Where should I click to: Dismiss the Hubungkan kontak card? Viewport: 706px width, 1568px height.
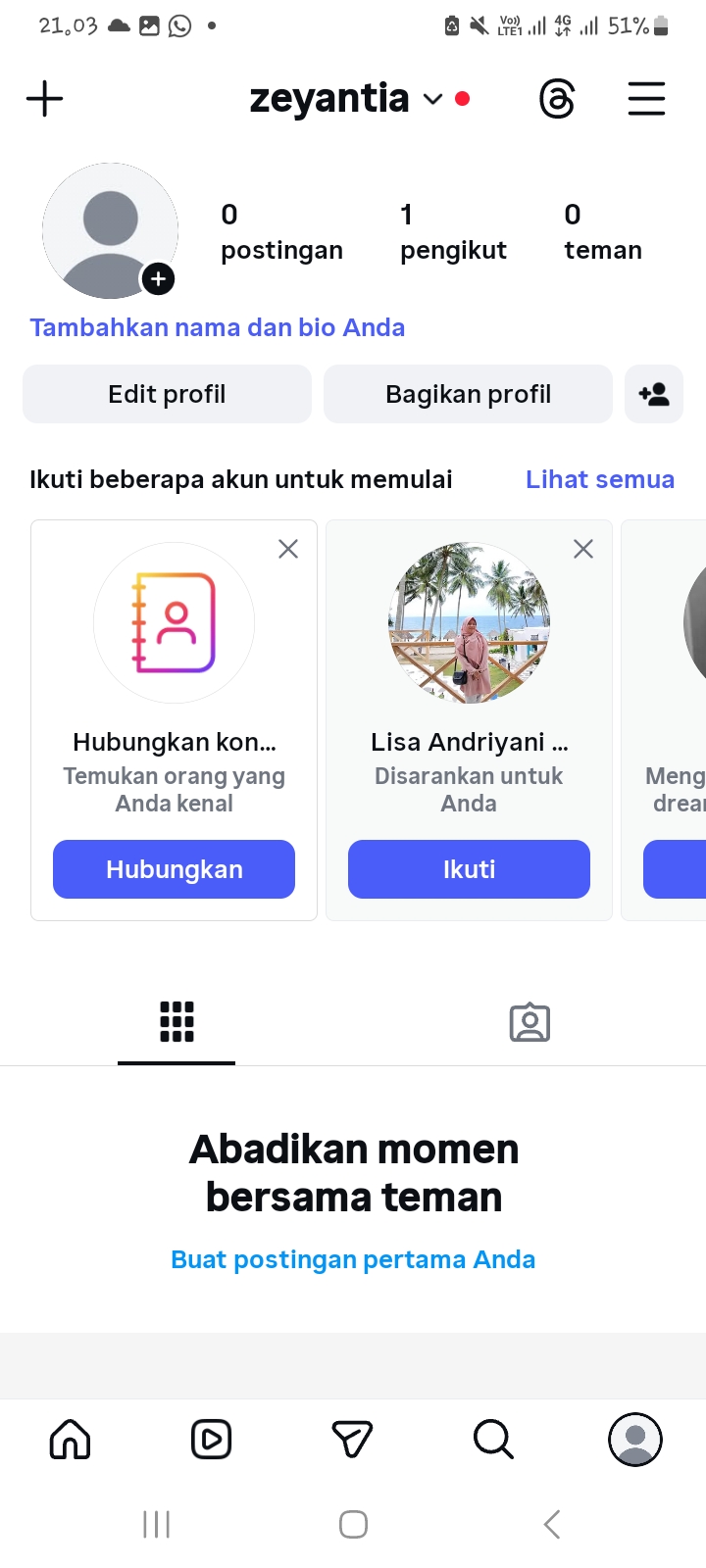click(288, 549)
